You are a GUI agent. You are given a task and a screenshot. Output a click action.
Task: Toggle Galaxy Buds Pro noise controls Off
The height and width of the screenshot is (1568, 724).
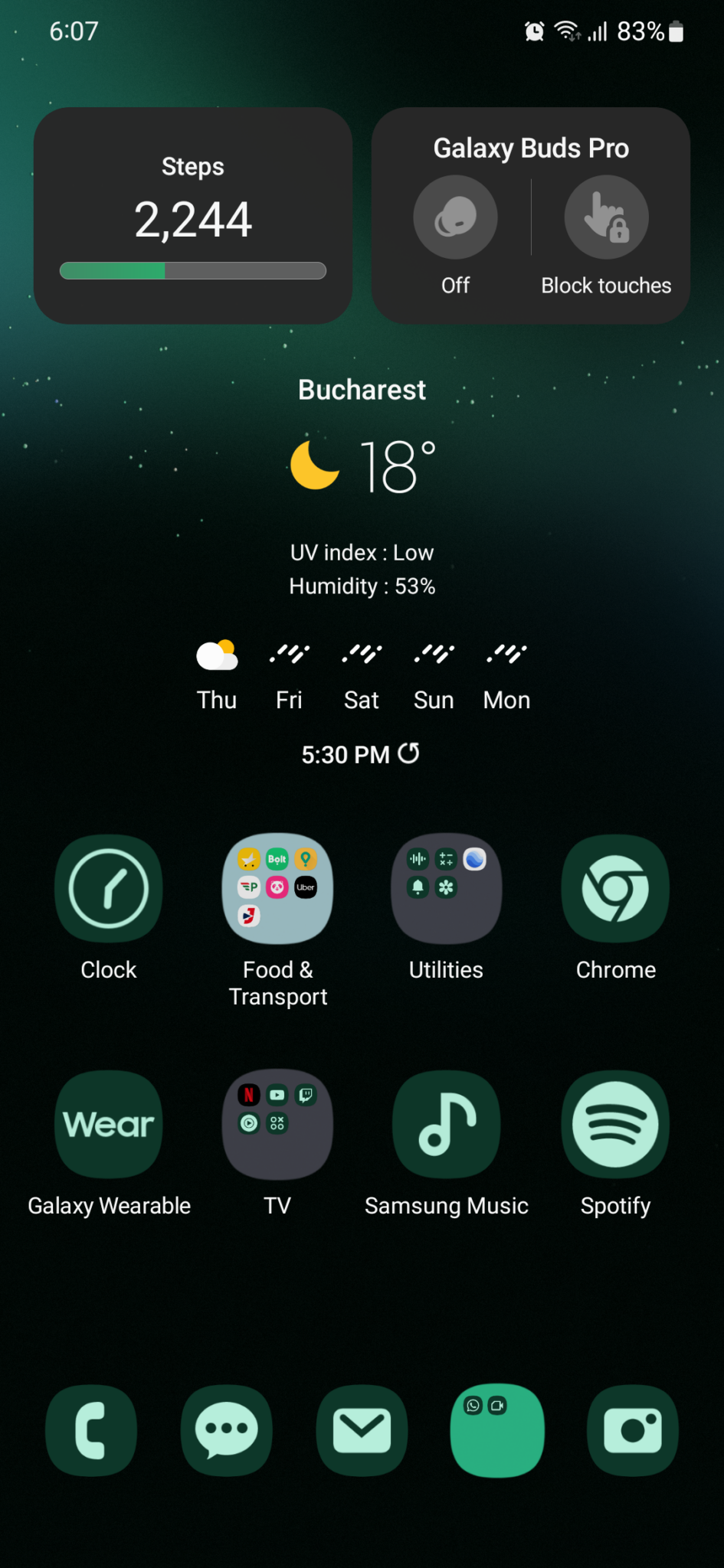(455, 217)
